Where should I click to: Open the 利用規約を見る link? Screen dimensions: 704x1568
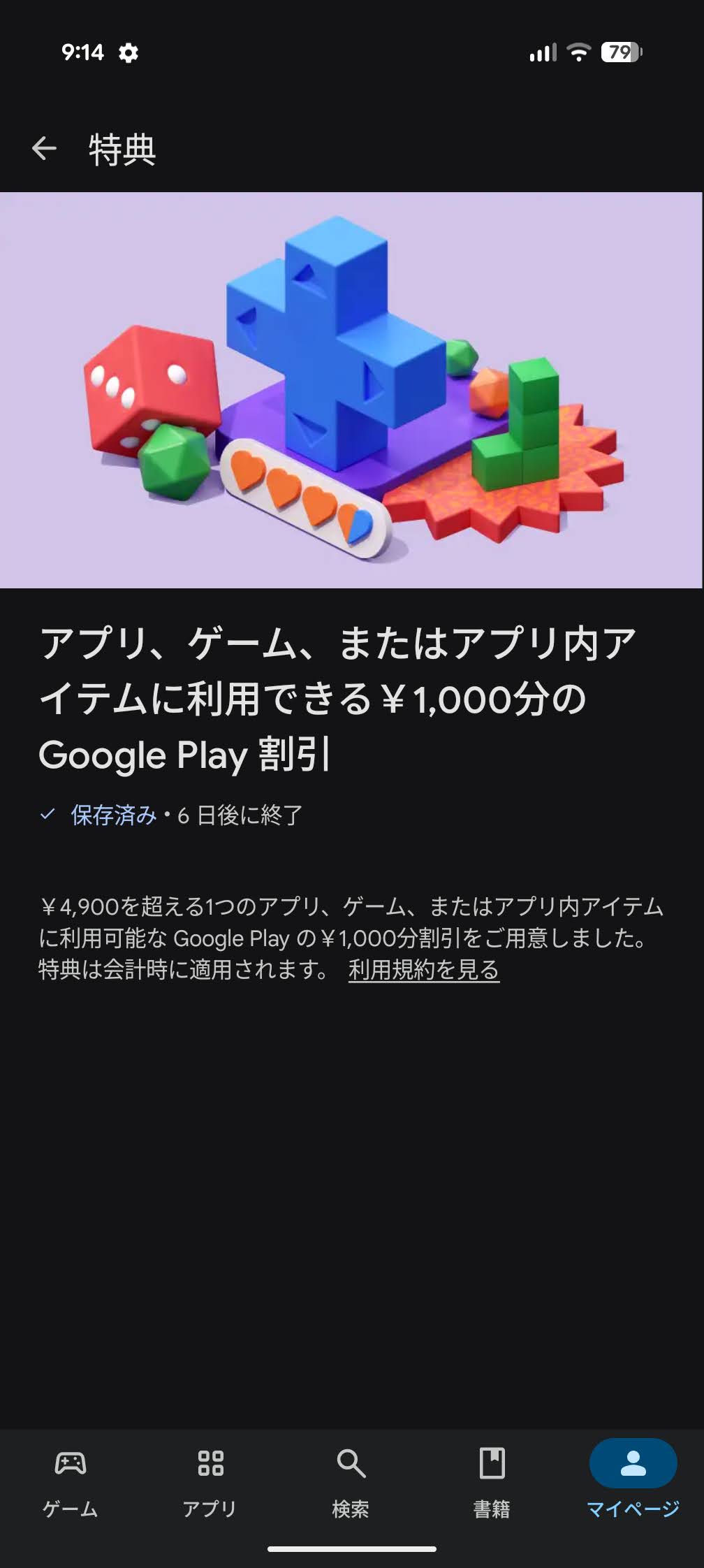[424, 970]
